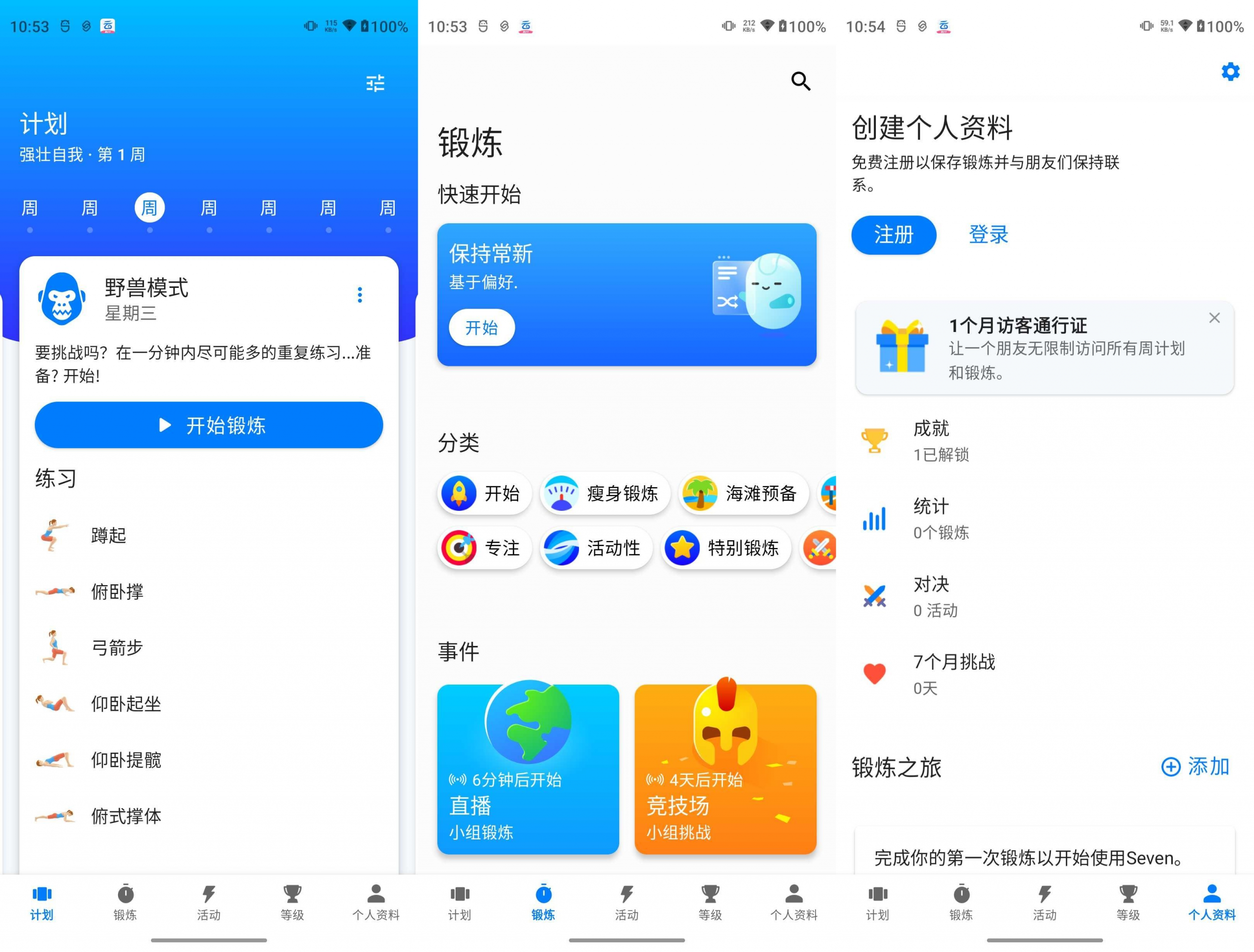This screenshot has height=952, width=1254.
Task: Tap the 注册 button
Action: (x=893, y=235)
